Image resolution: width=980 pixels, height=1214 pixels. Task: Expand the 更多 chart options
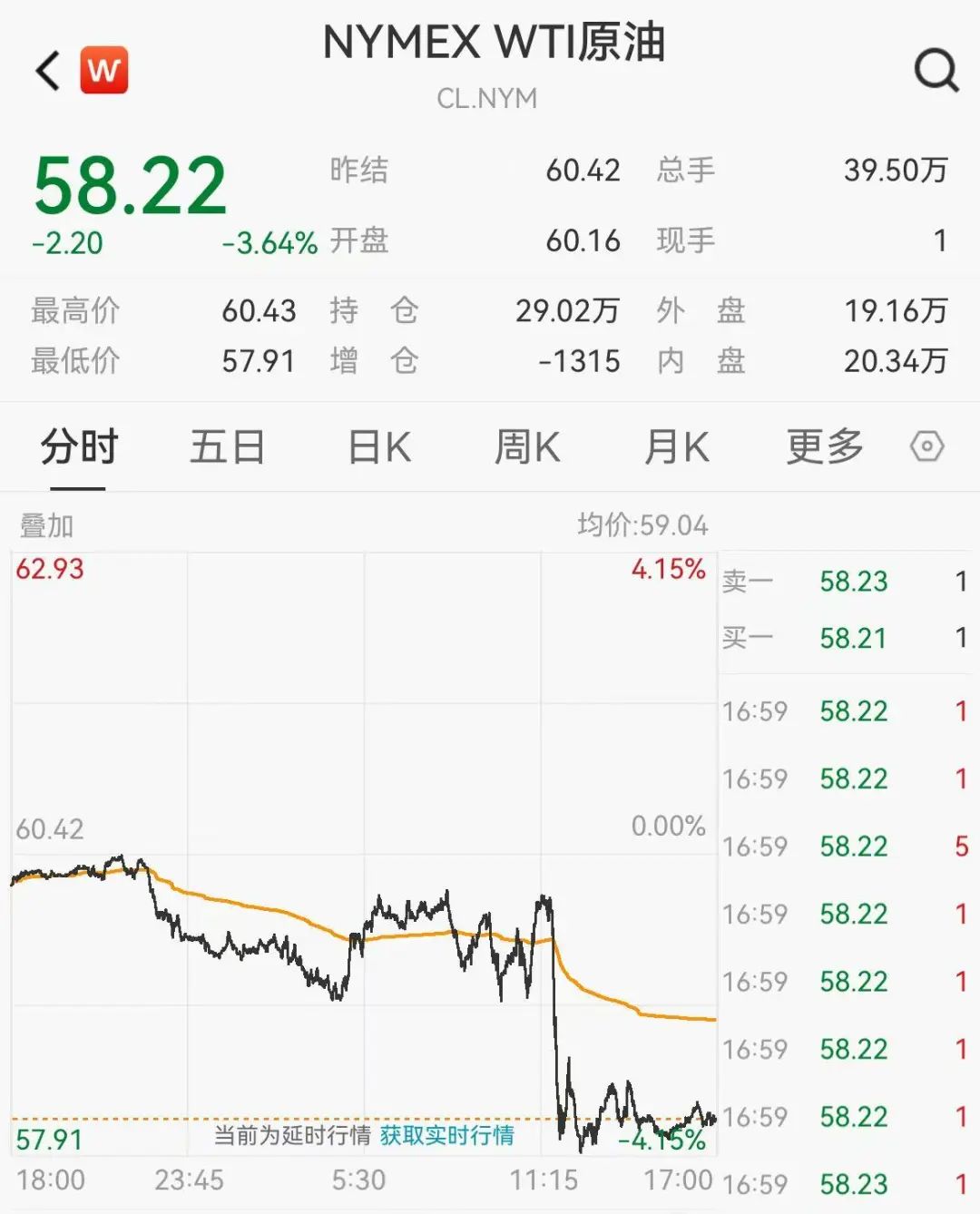[824, 447]
